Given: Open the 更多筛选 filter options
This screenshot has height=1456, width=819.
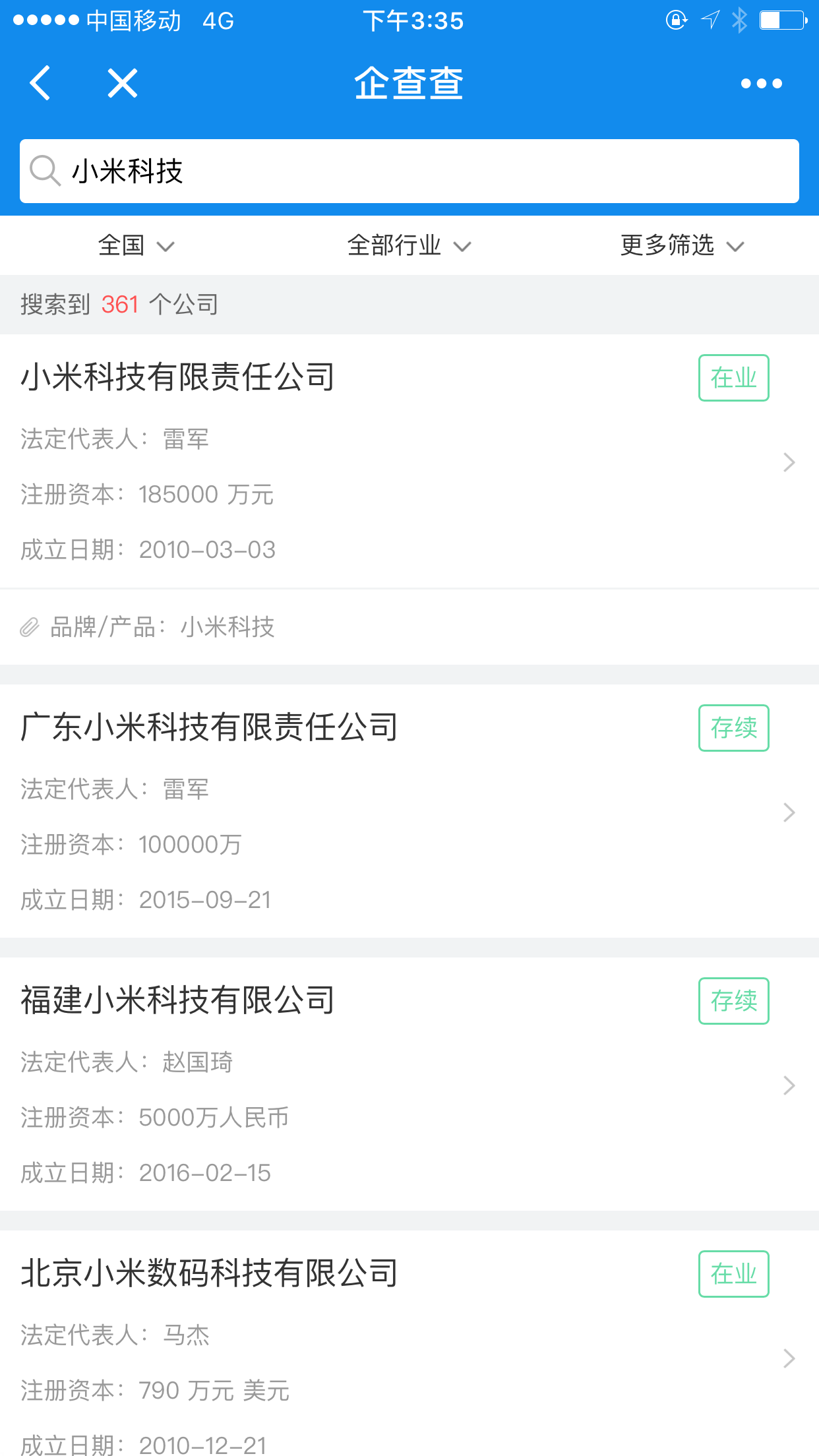Looking at the screenshot, I should (682, 245).
